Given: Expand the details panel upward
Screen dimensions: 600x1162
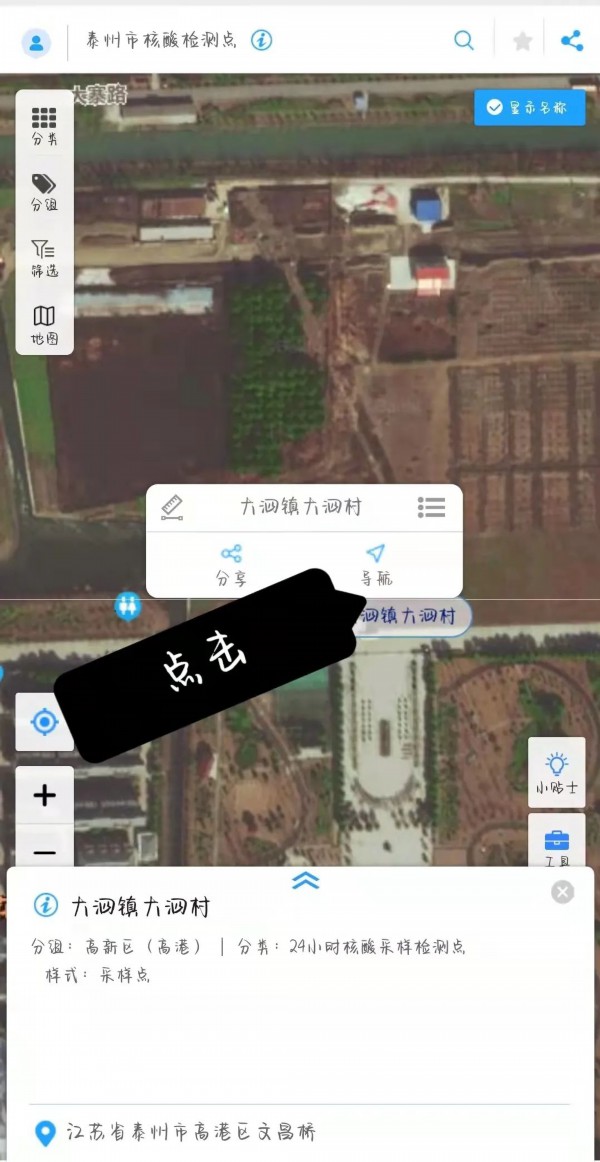Looking at the screenshot, I should click(x=305, y=880).
